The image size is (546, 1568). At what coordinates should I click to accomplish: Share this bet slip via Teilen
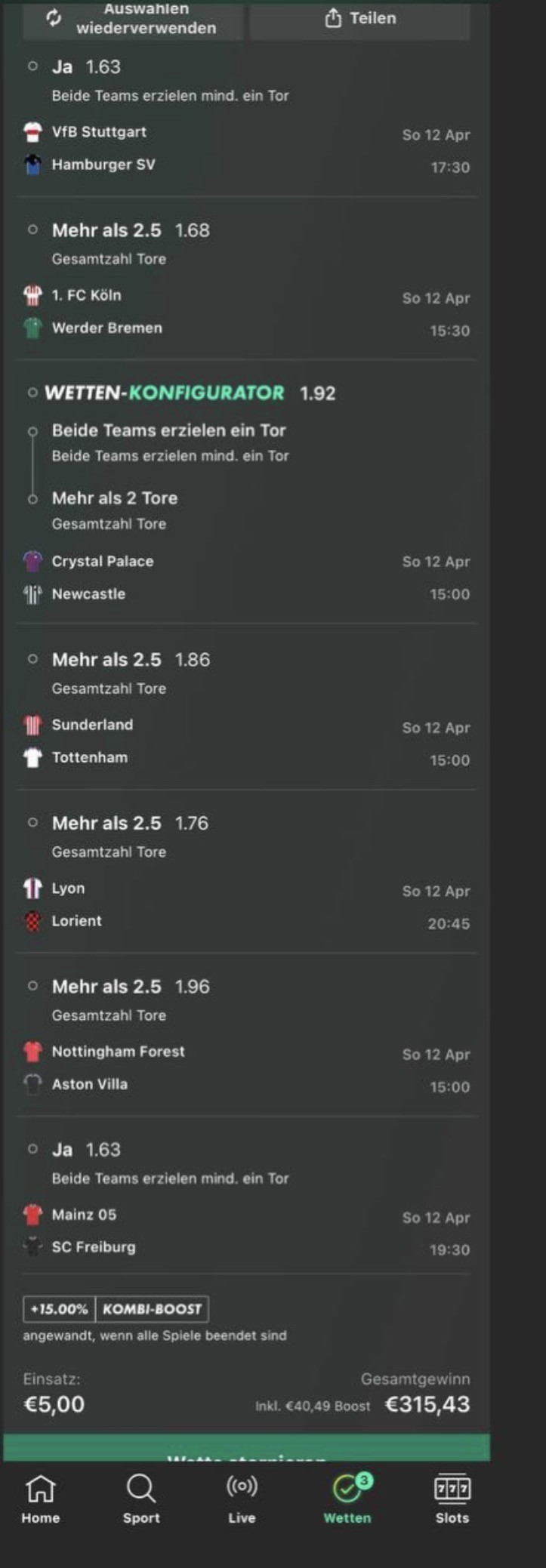pos(360,18)
